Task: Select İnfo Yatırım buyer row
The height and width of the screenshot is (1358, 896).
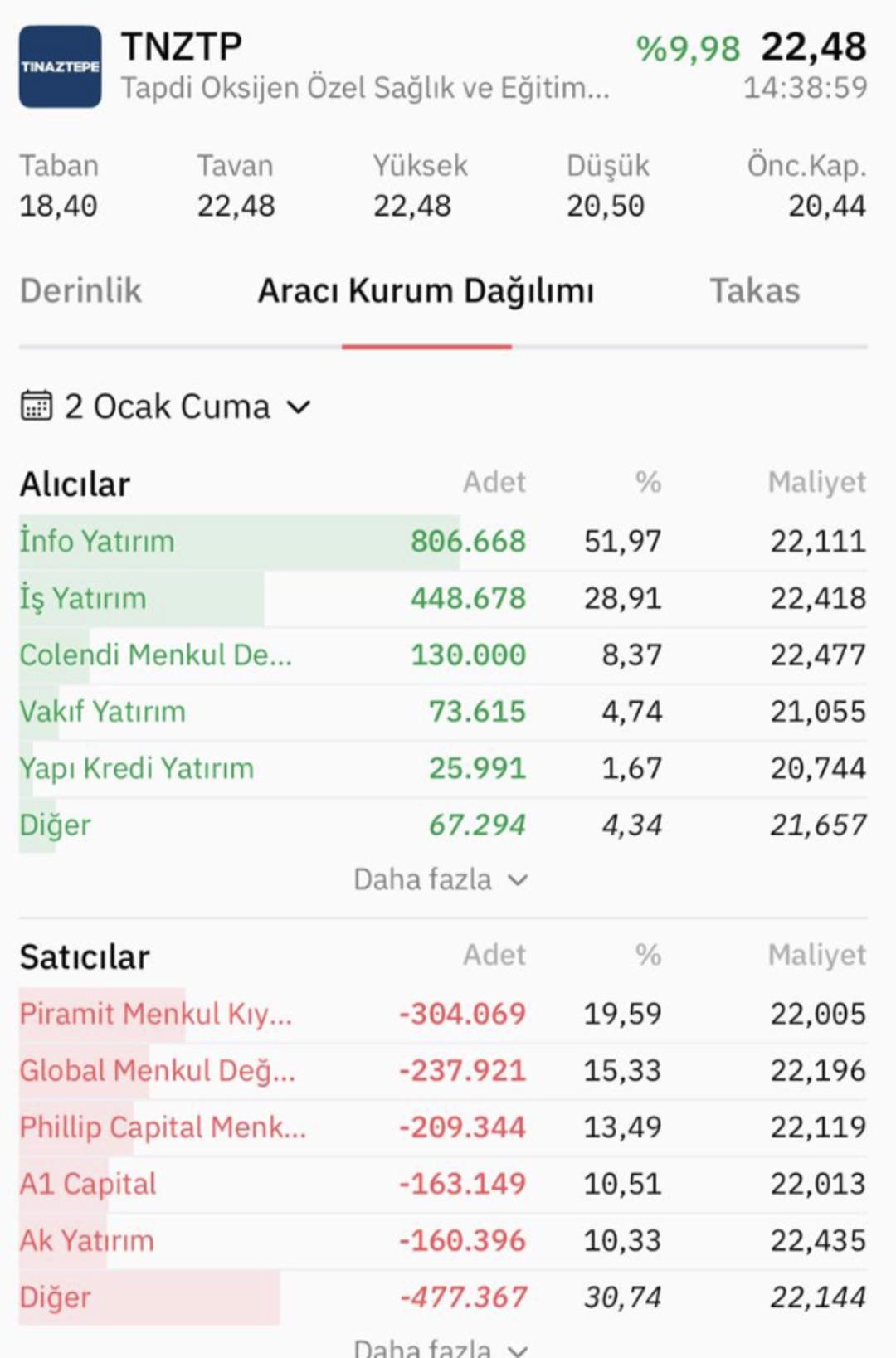Action: coord(97,541)
